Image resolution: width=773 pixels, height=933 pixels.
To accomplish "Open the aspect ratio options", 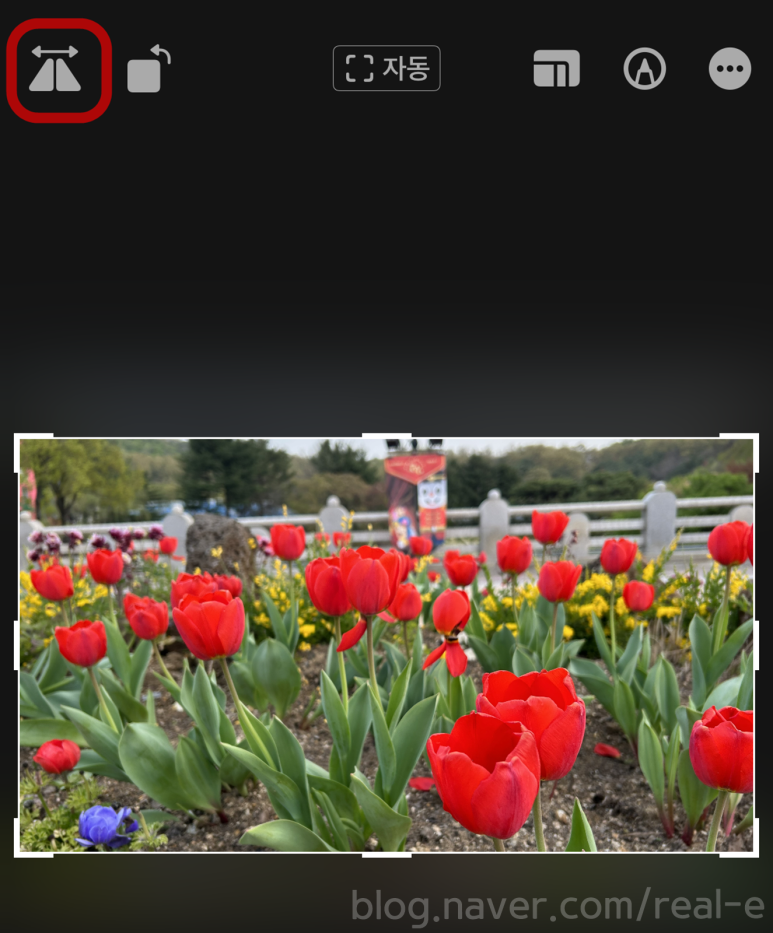I will tap(556, 69).
